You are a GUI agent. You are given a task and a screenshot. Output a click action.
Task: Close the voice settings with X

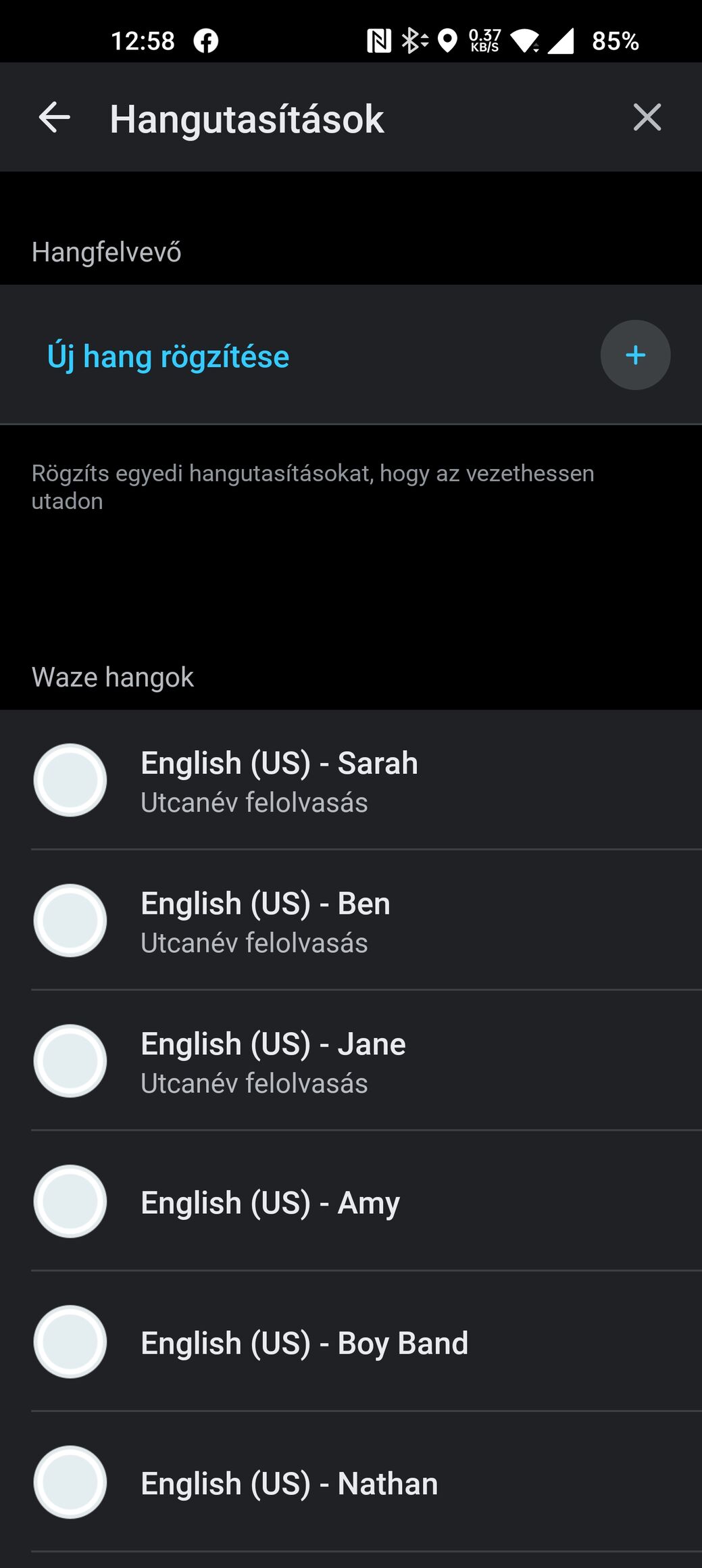click(x=647, y=118)
